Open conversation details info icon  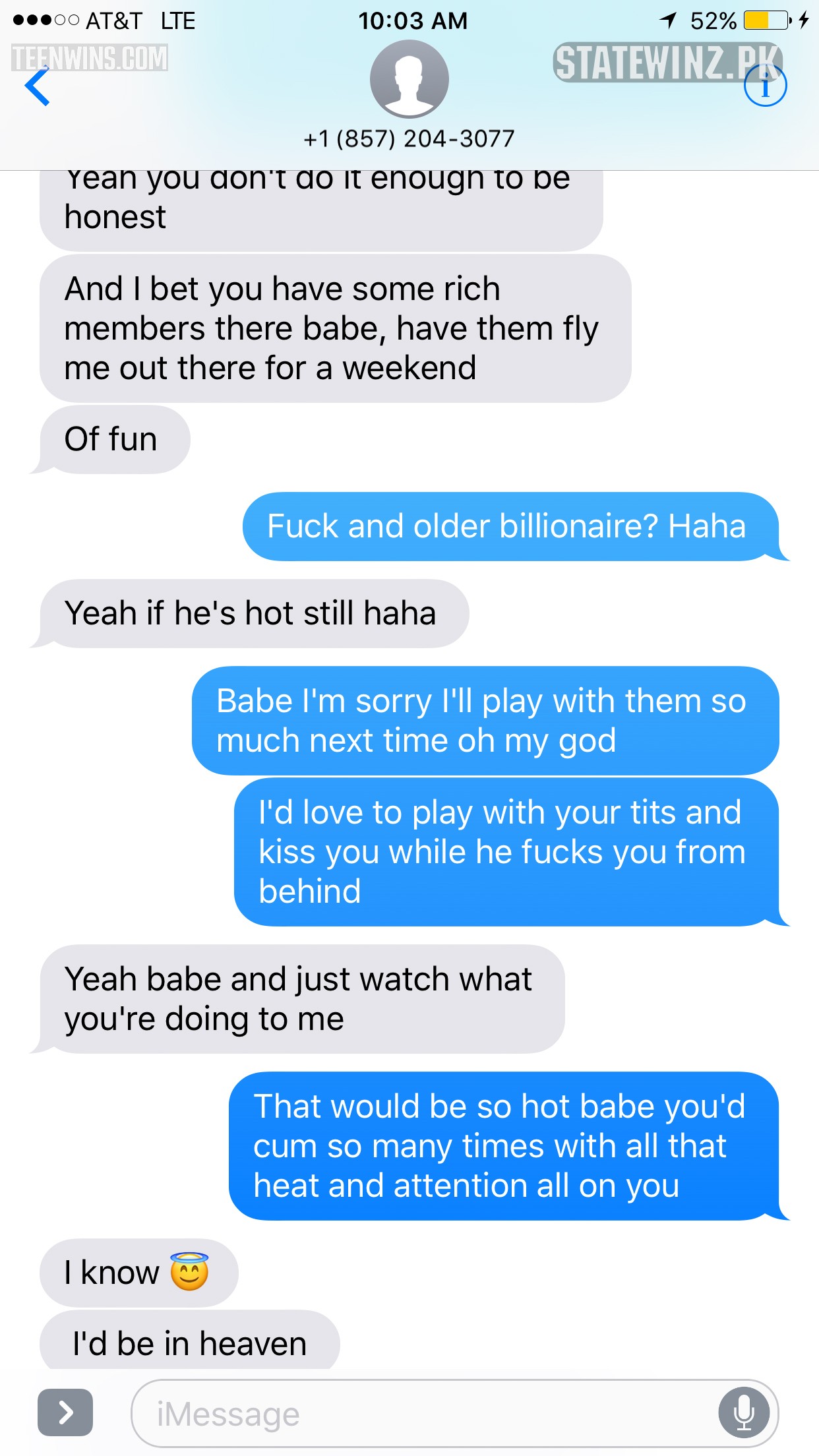pyautogui.click(x=765, y=85)
